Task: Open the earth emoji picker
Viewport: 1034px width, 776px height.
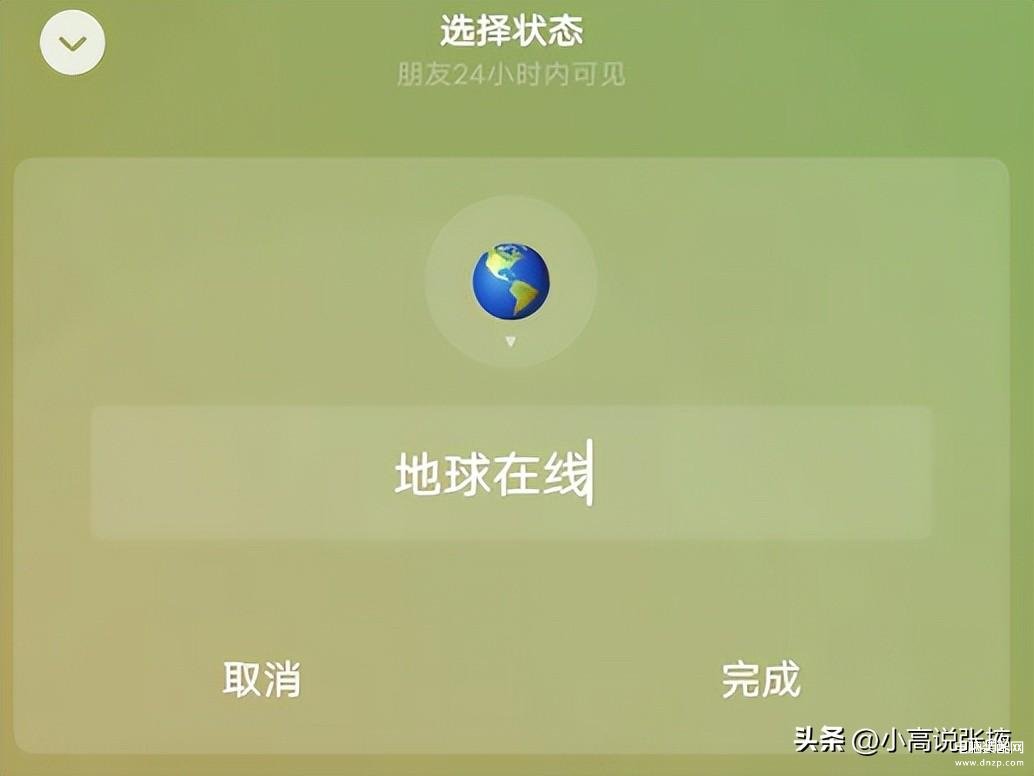Action: (511, 282)
